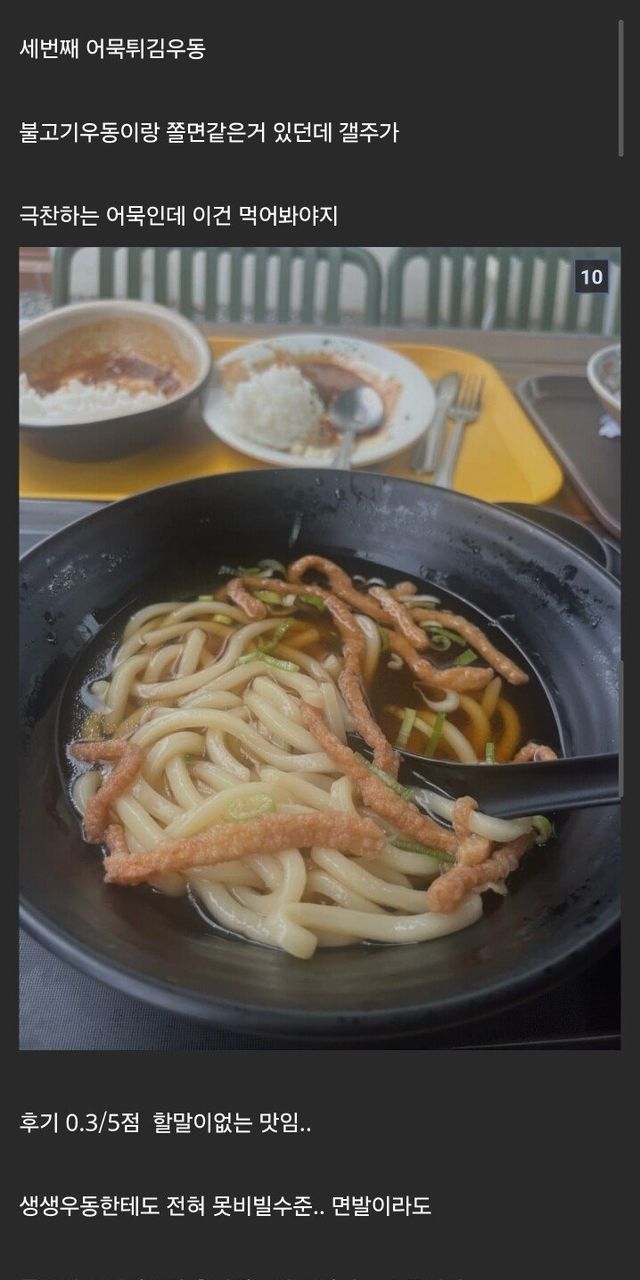640x1280 pixels.
Task: Open the udon noodle photo in the post
Action: click(319, 648)
